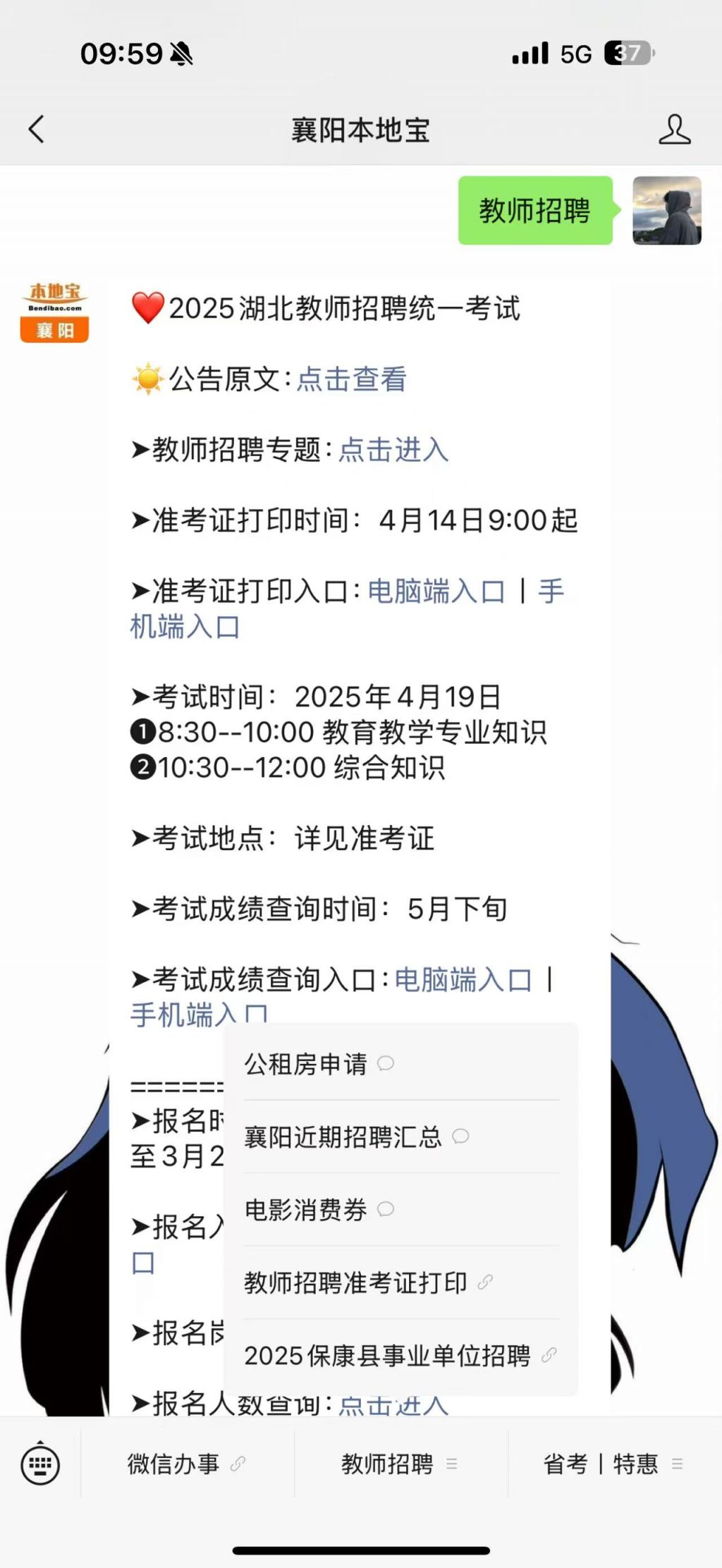Tap the 襄阳本地宝 account avatar

(54, 312)
